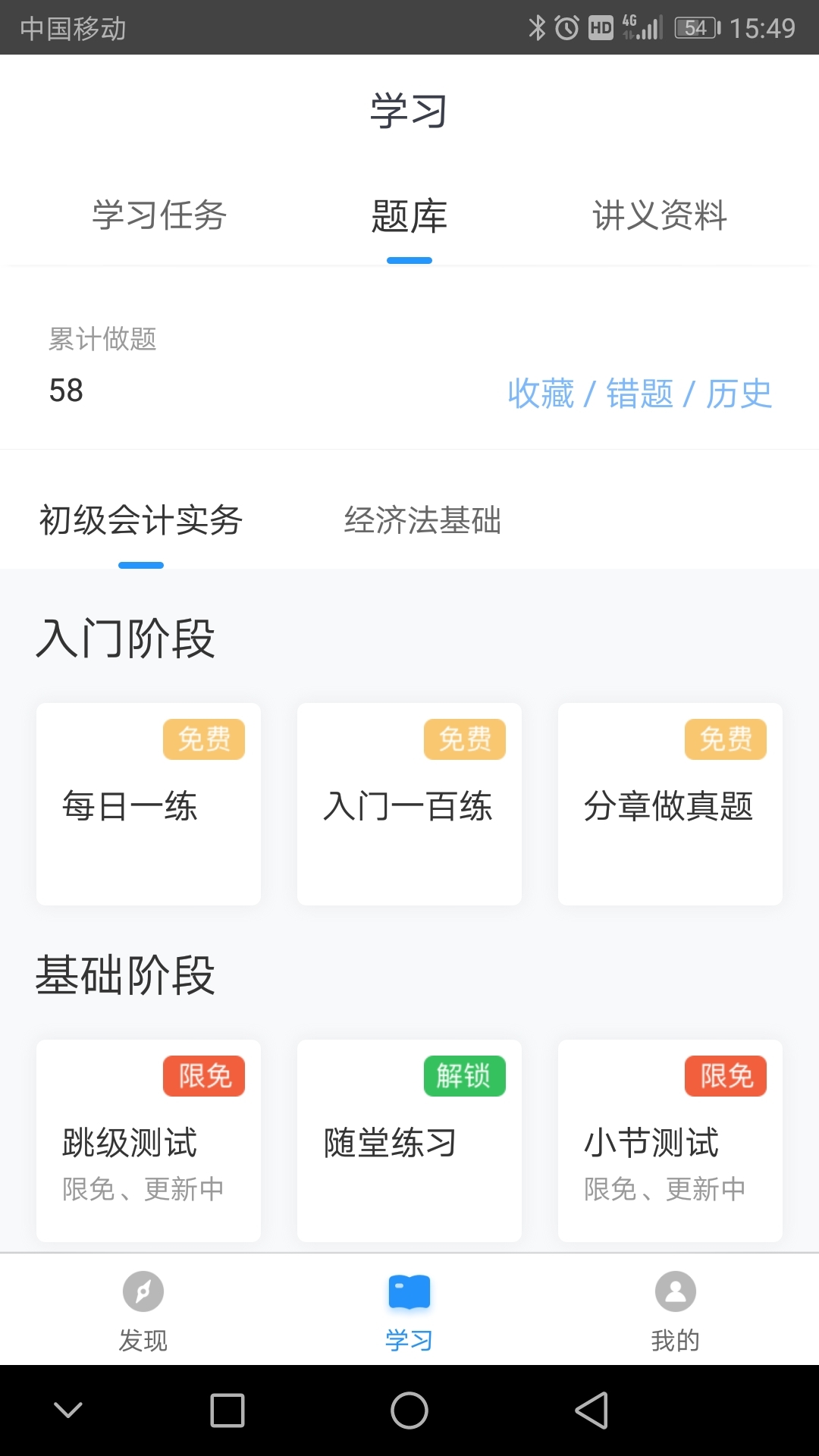The image size is (819, 1456).
Task: Open the 每日一练 card
Action: [149, 804]
